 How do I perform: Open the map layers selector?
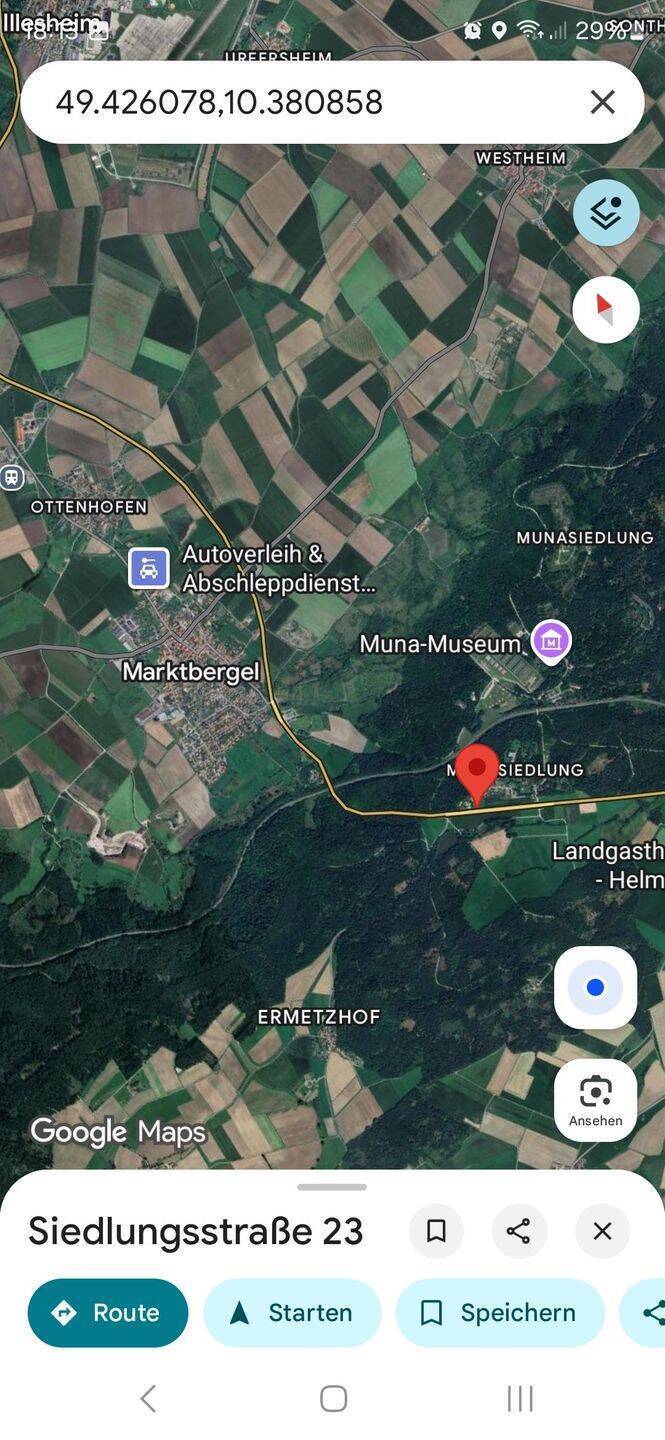(606, 213)
